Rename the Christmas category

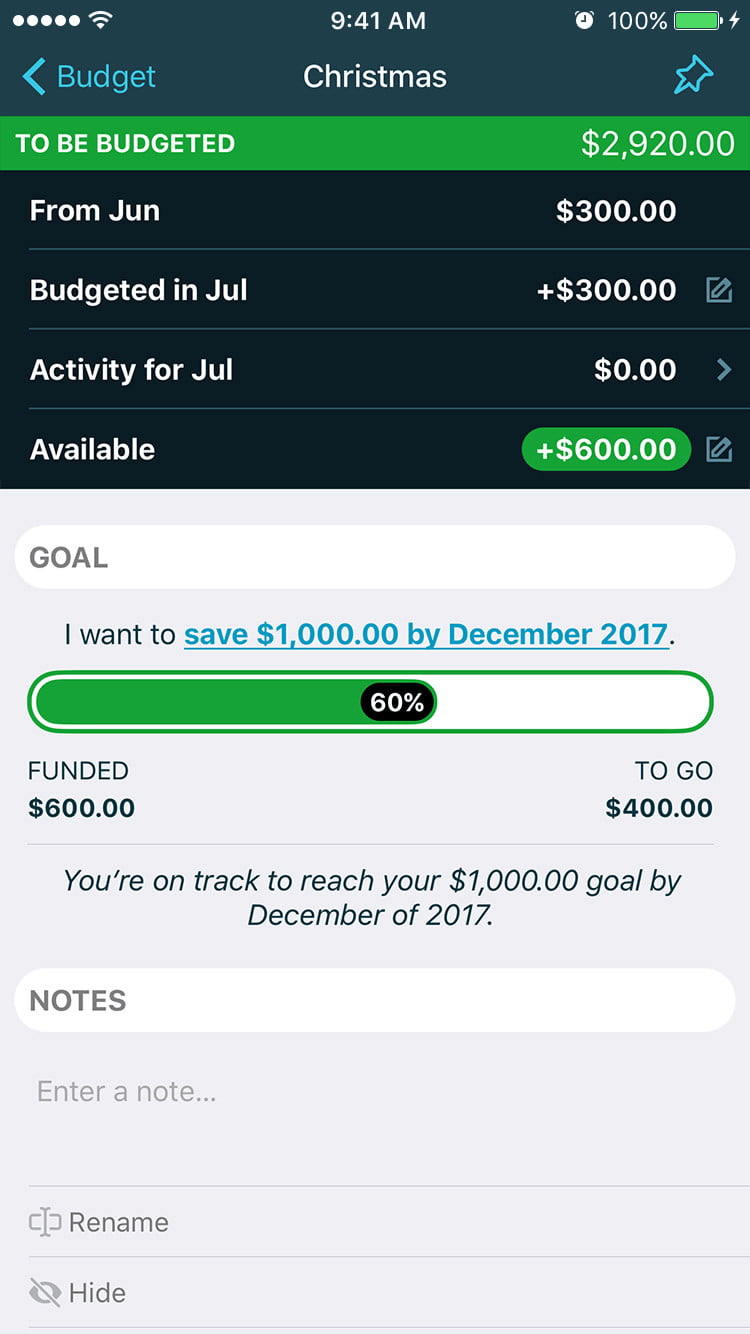click(x=100, y=1222)
